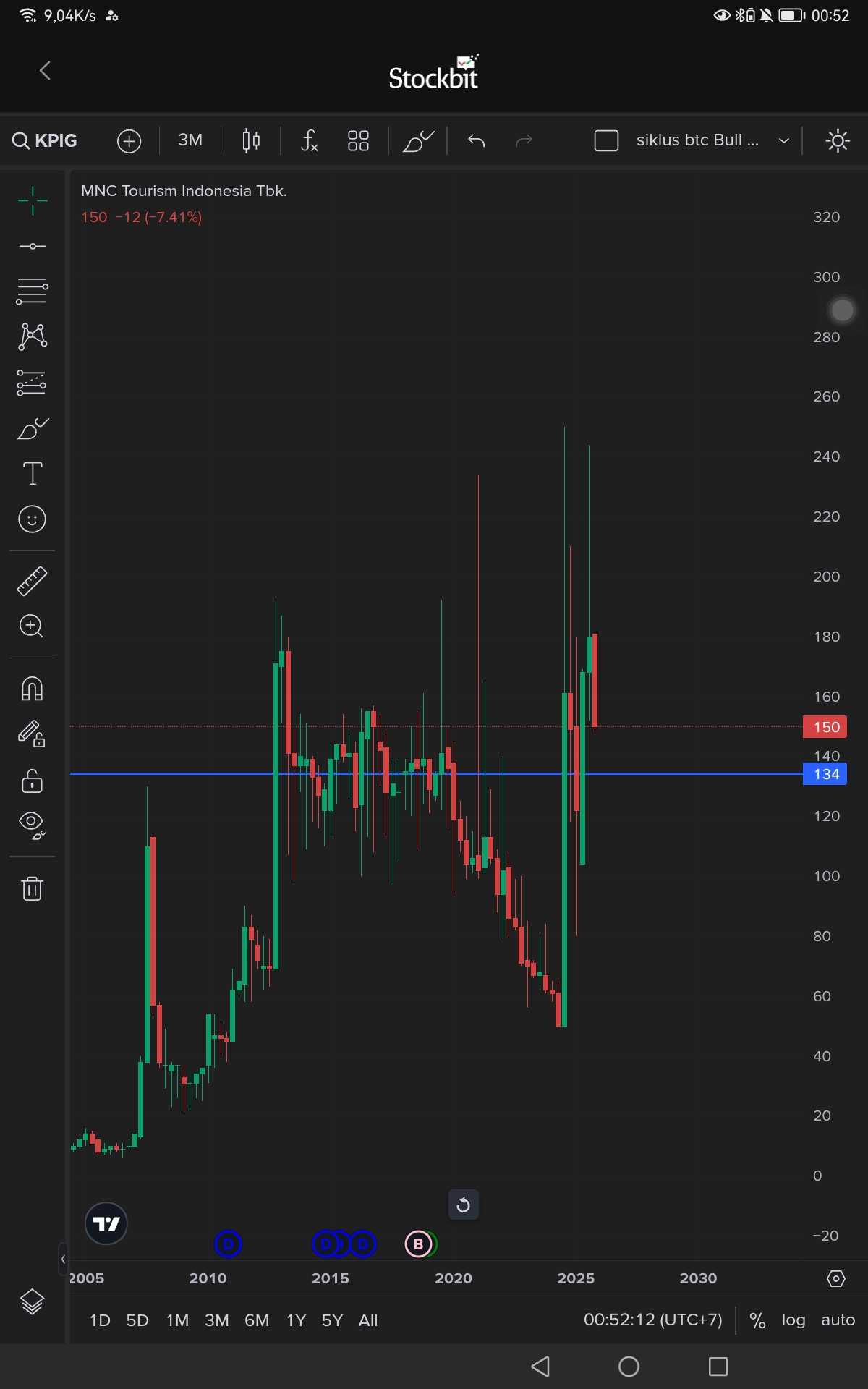Select the 5Y time range
This screenshot has width=868, height=1389.
[x=332, y=1320]
